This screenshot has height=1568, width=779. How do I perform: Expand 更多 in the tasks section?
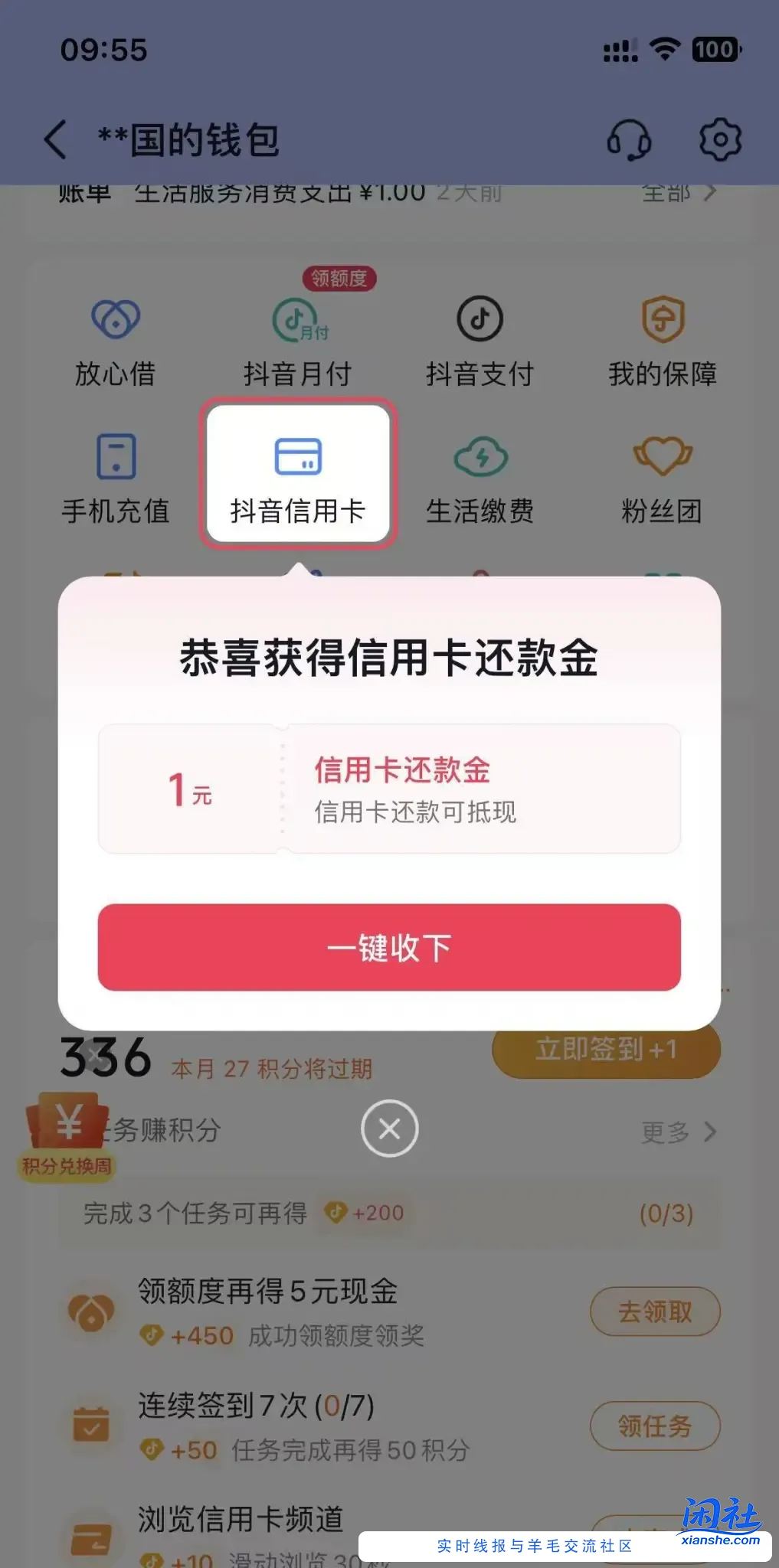678,1131
